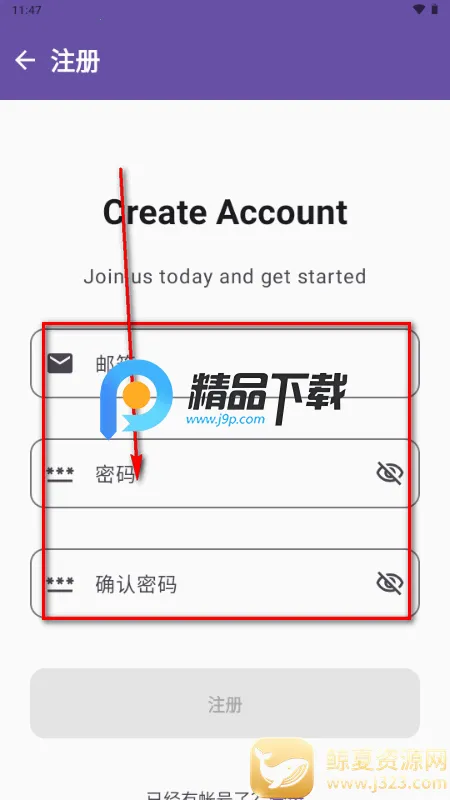Show password in the 密码 field

pos(390,473)
